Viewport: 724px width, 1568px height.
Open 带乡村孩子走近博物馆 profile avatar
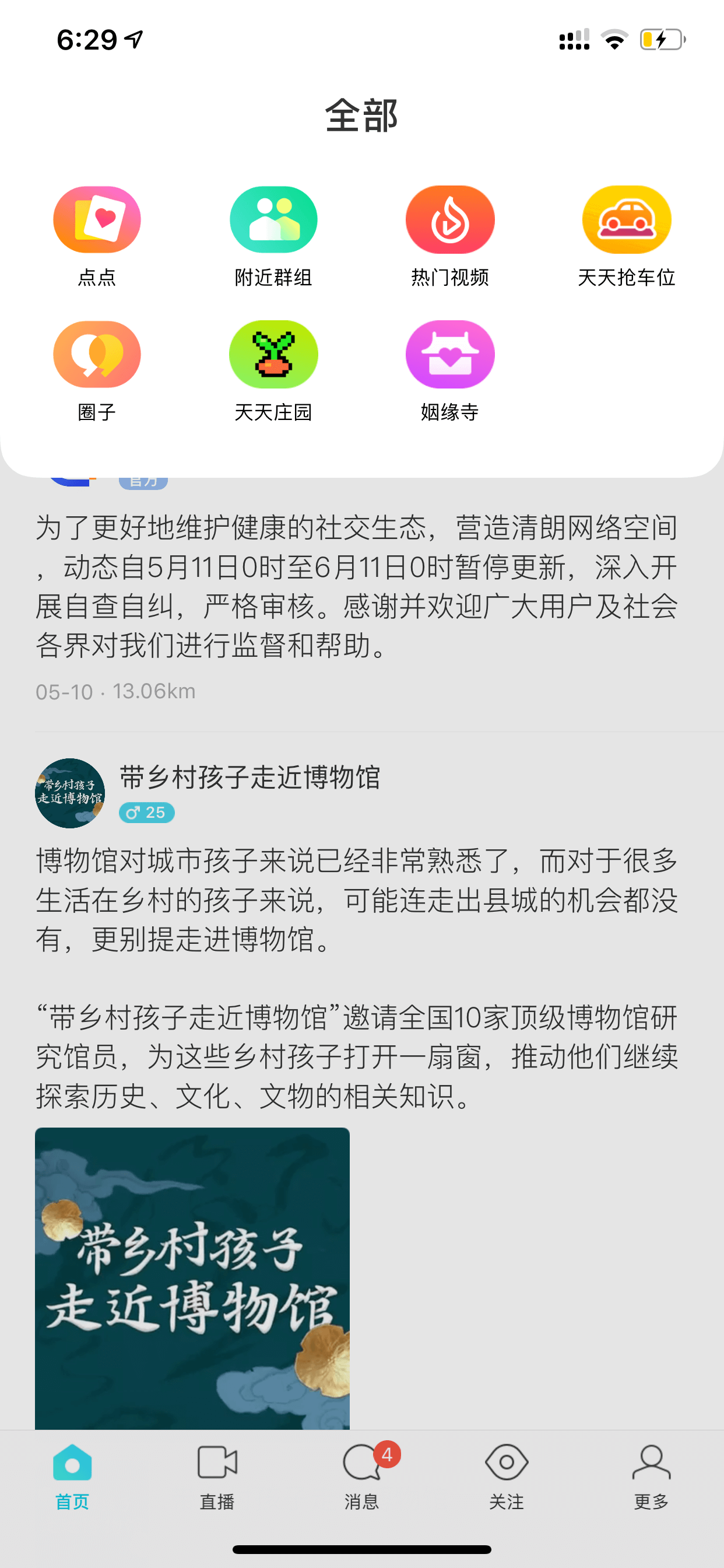pyautogui.click(x=70, y=793)
